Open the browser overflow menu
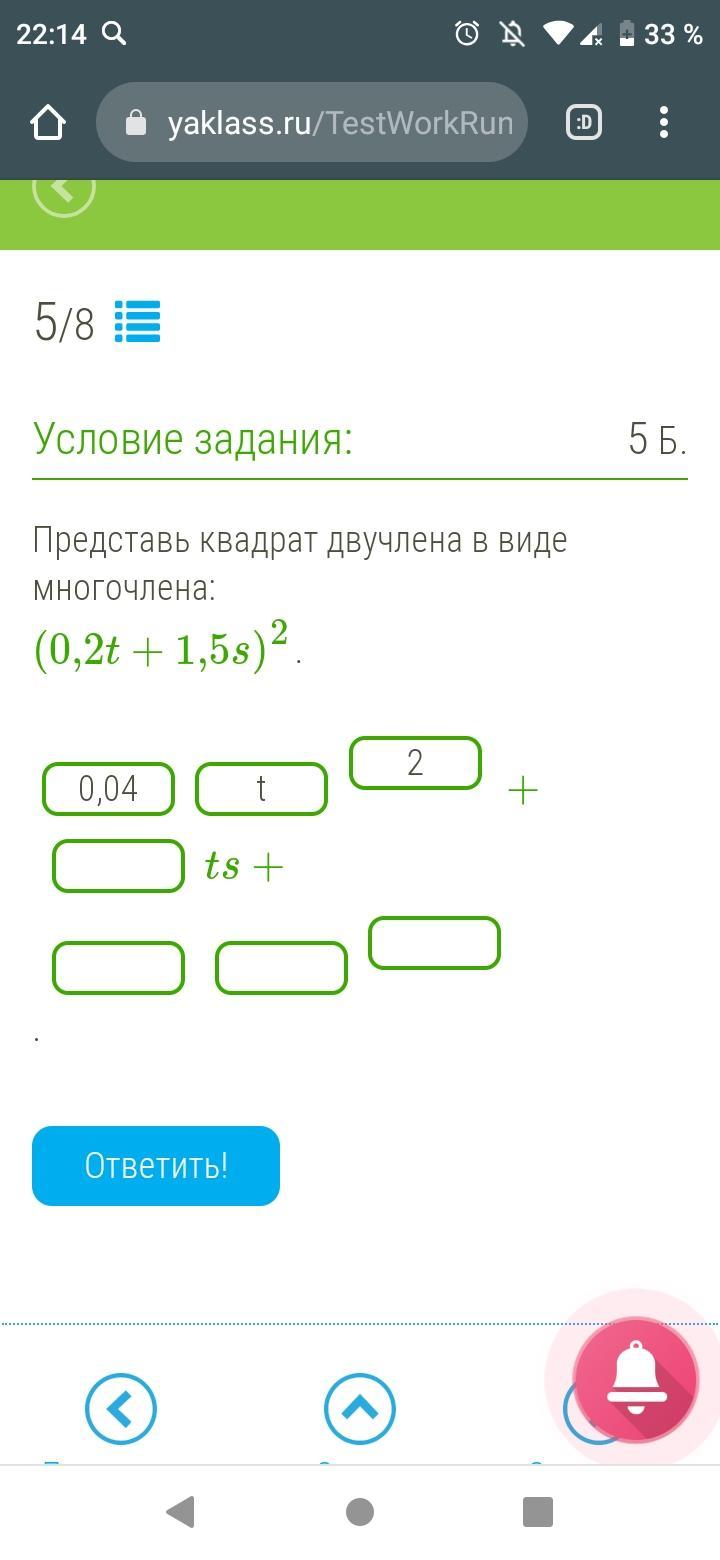720x1560 pixels. [x=664, y=123]
